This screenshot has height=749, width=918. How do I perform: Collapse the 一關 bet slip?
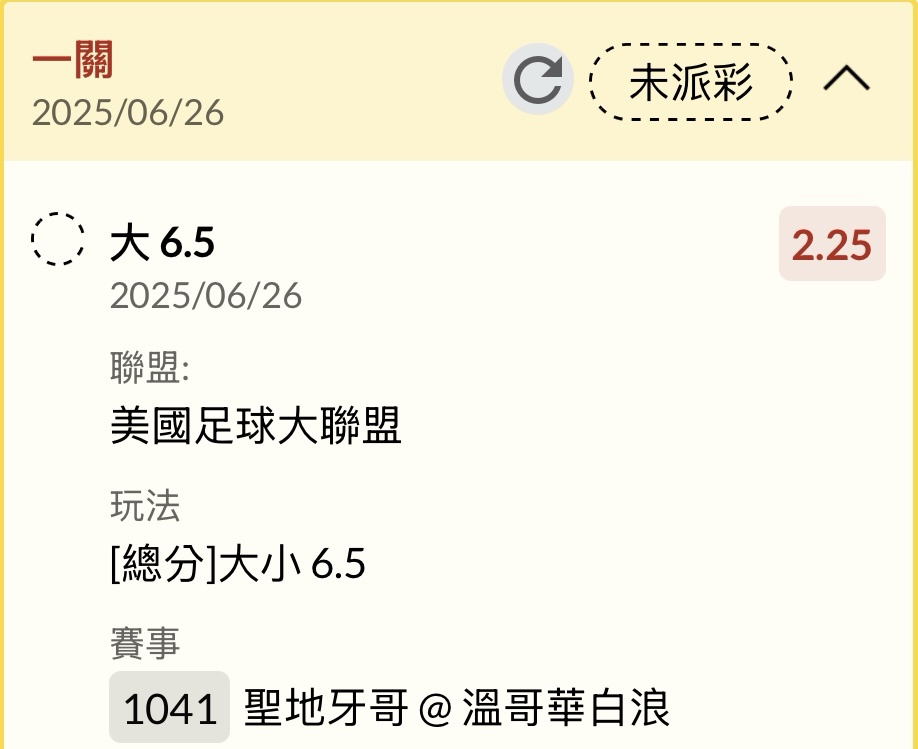[846, 80]
